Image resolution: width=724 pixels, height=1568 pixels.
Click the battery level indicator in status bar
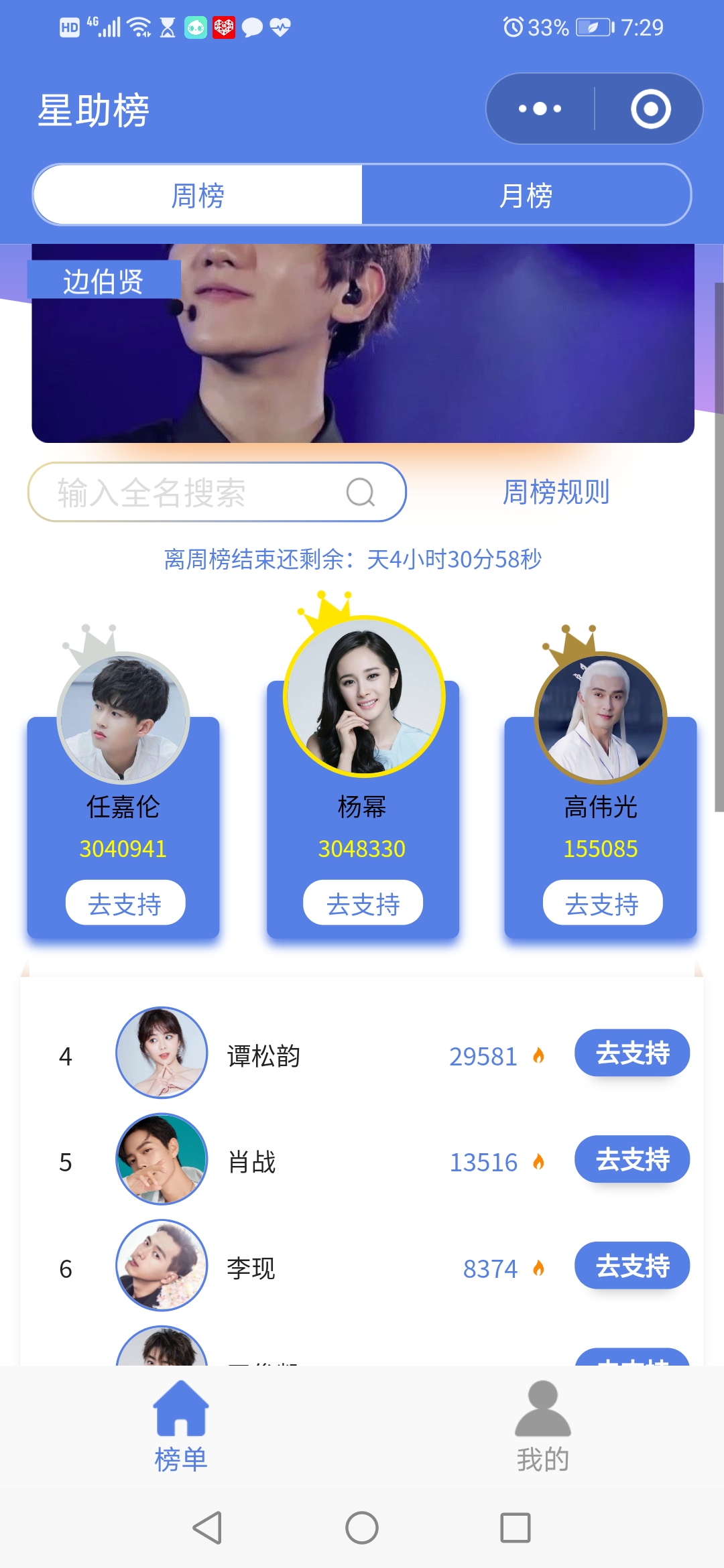(x=593, y=28)
